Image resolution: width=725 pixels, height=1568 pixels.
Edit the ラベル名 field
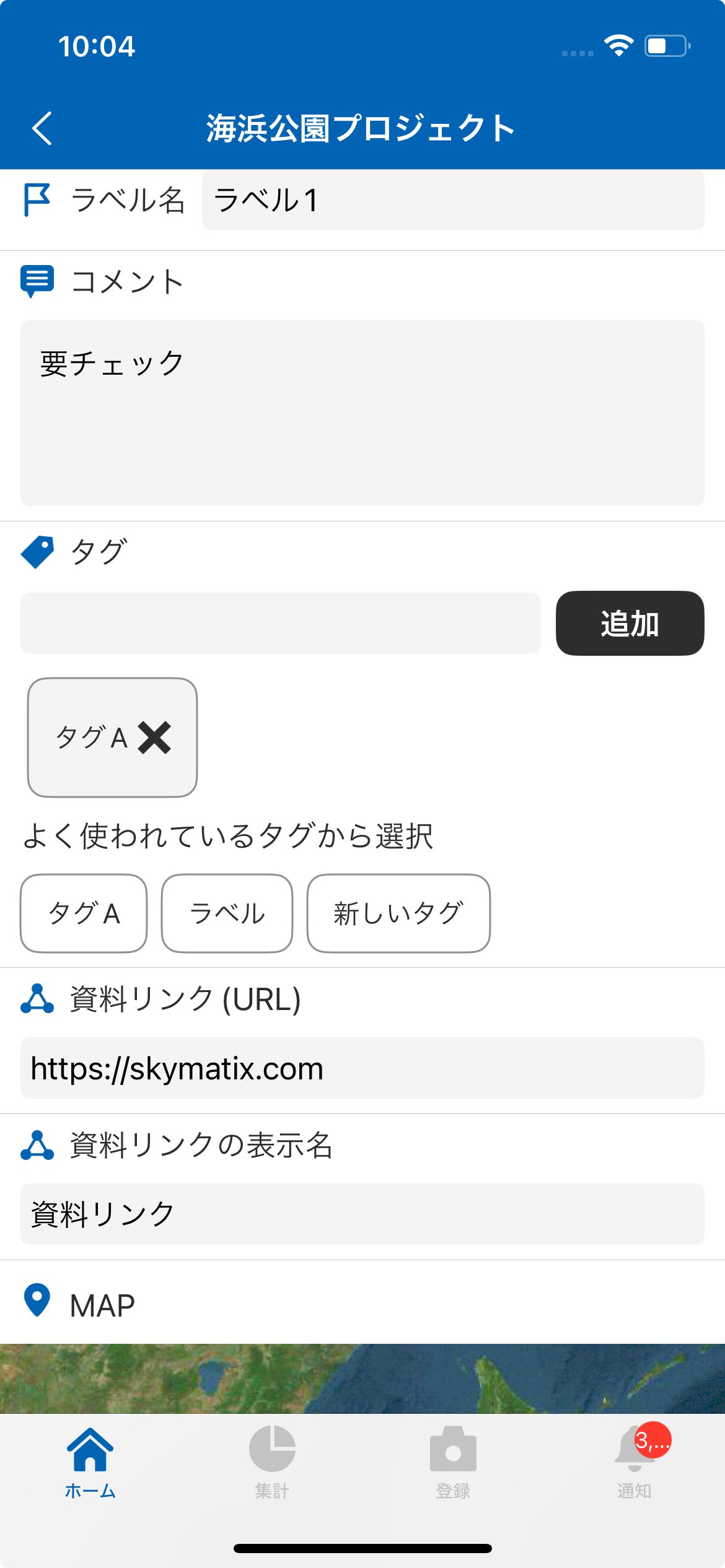click(452, 200)
